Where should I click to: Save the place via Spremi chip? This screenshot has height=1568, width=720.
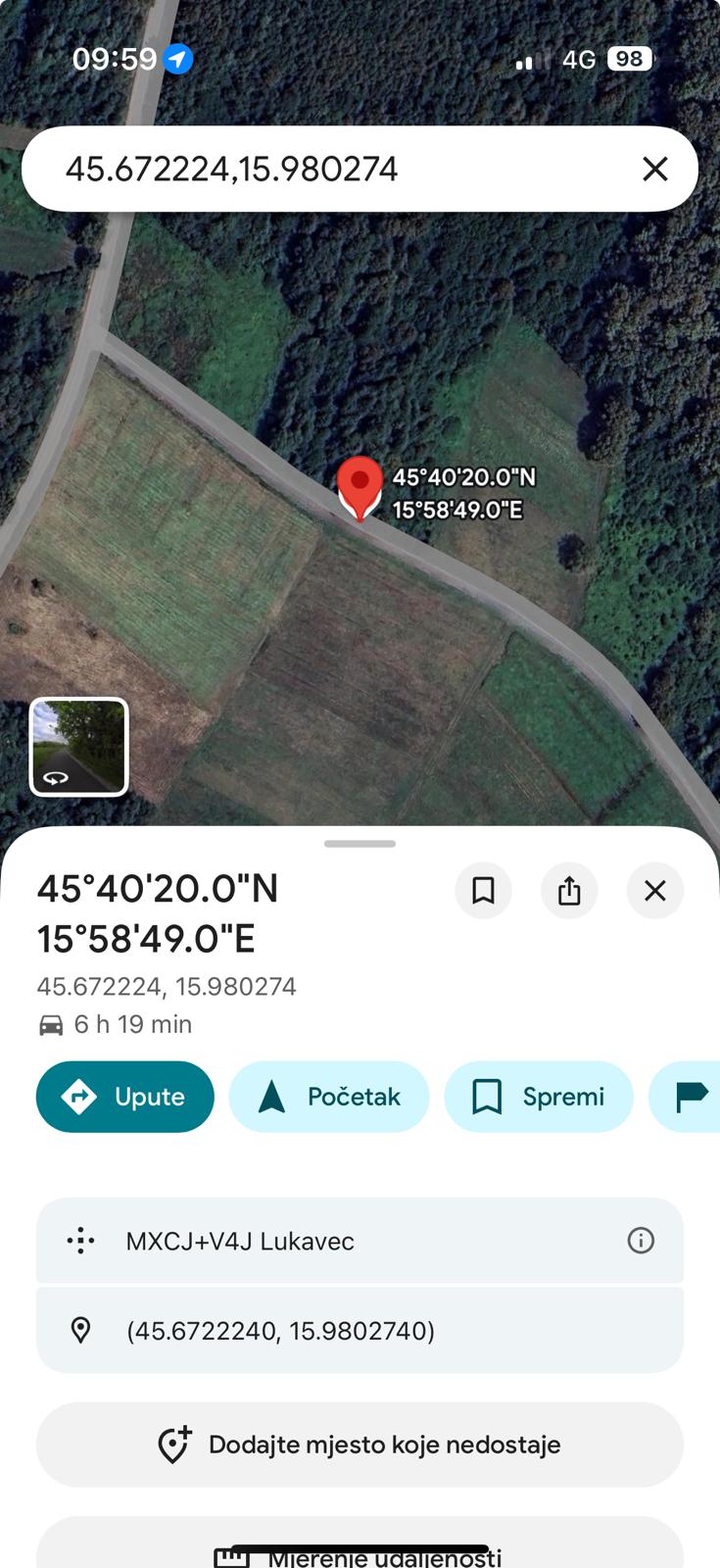[539, 1097]
